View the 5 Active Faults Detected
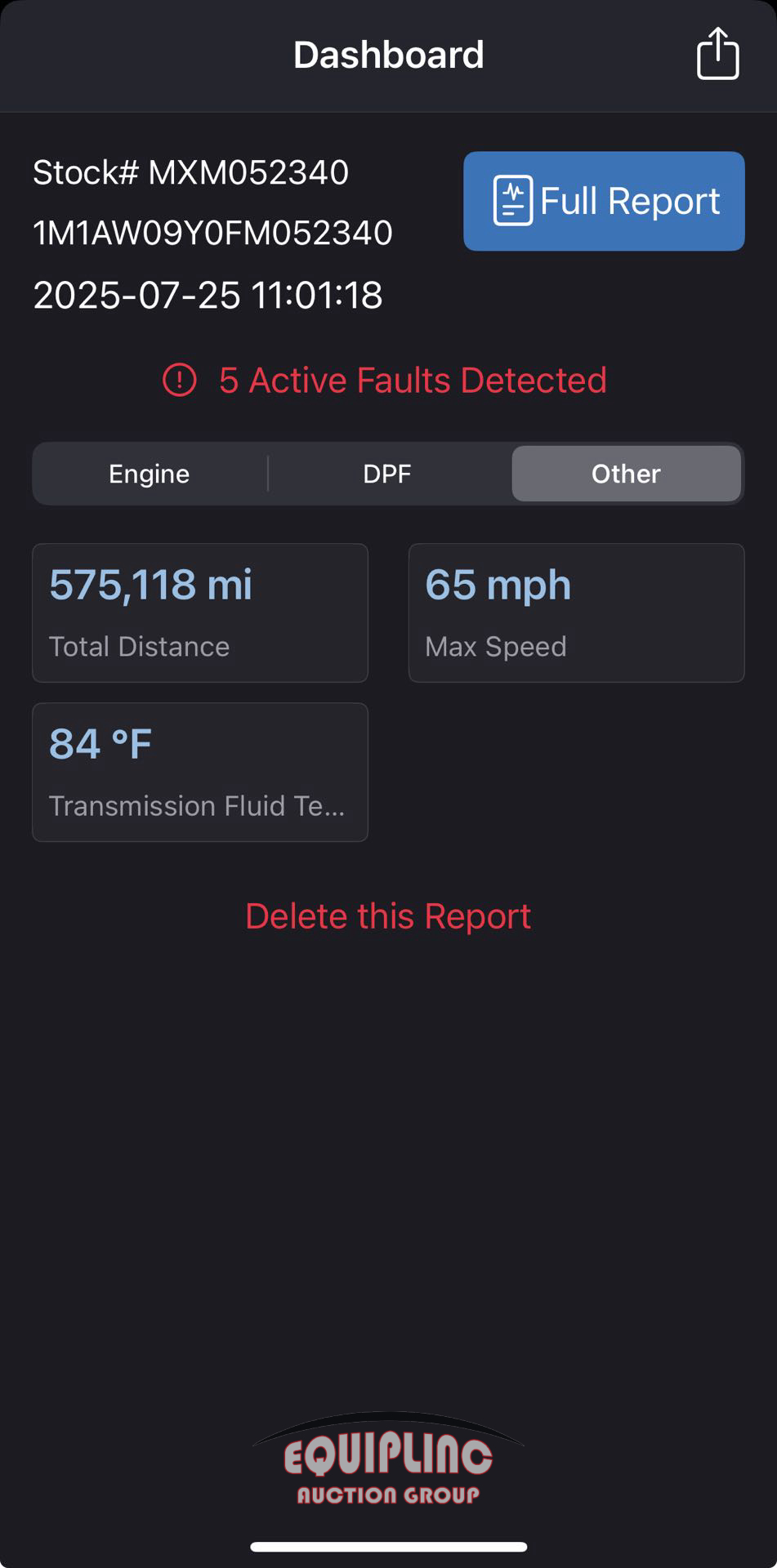The width and height of the screenshot is (777, 1568). pyautogui.click(x=386, y=381)
